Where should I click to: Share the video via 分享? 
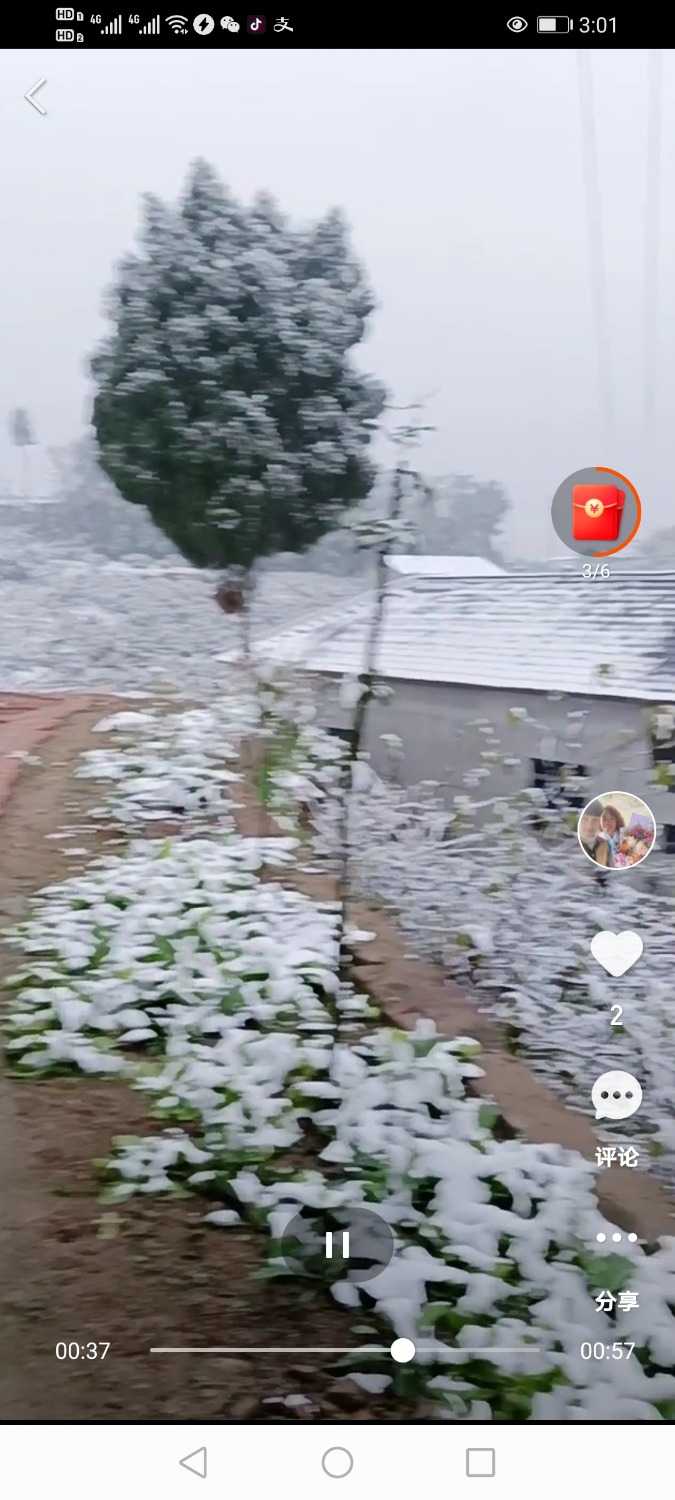[x=616, y=1240]
